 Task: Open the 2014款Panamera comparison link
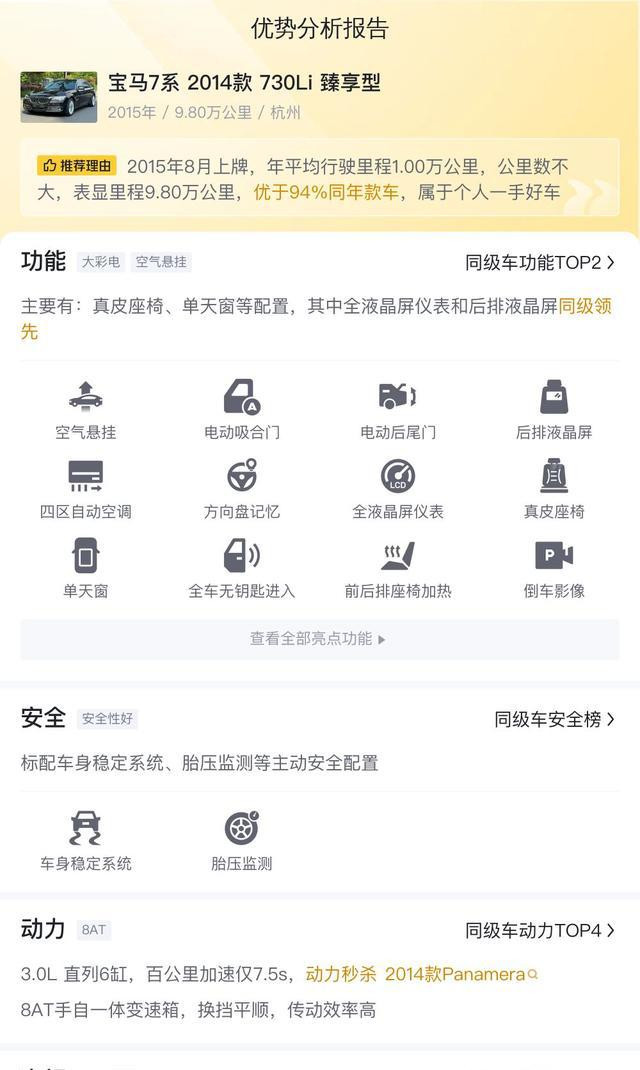(459, 974)
